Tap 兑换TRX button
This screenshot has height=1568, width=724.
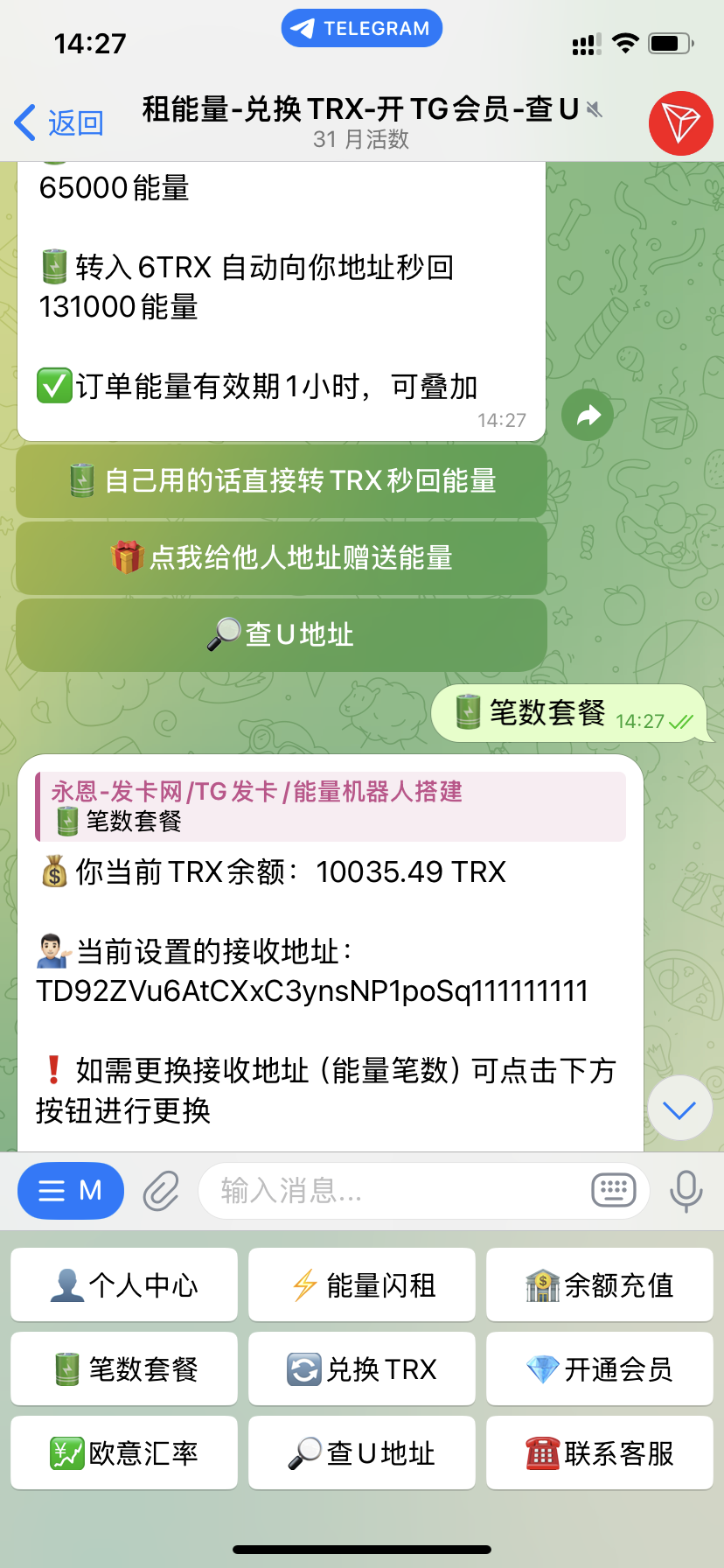(x=362, y=1369)
